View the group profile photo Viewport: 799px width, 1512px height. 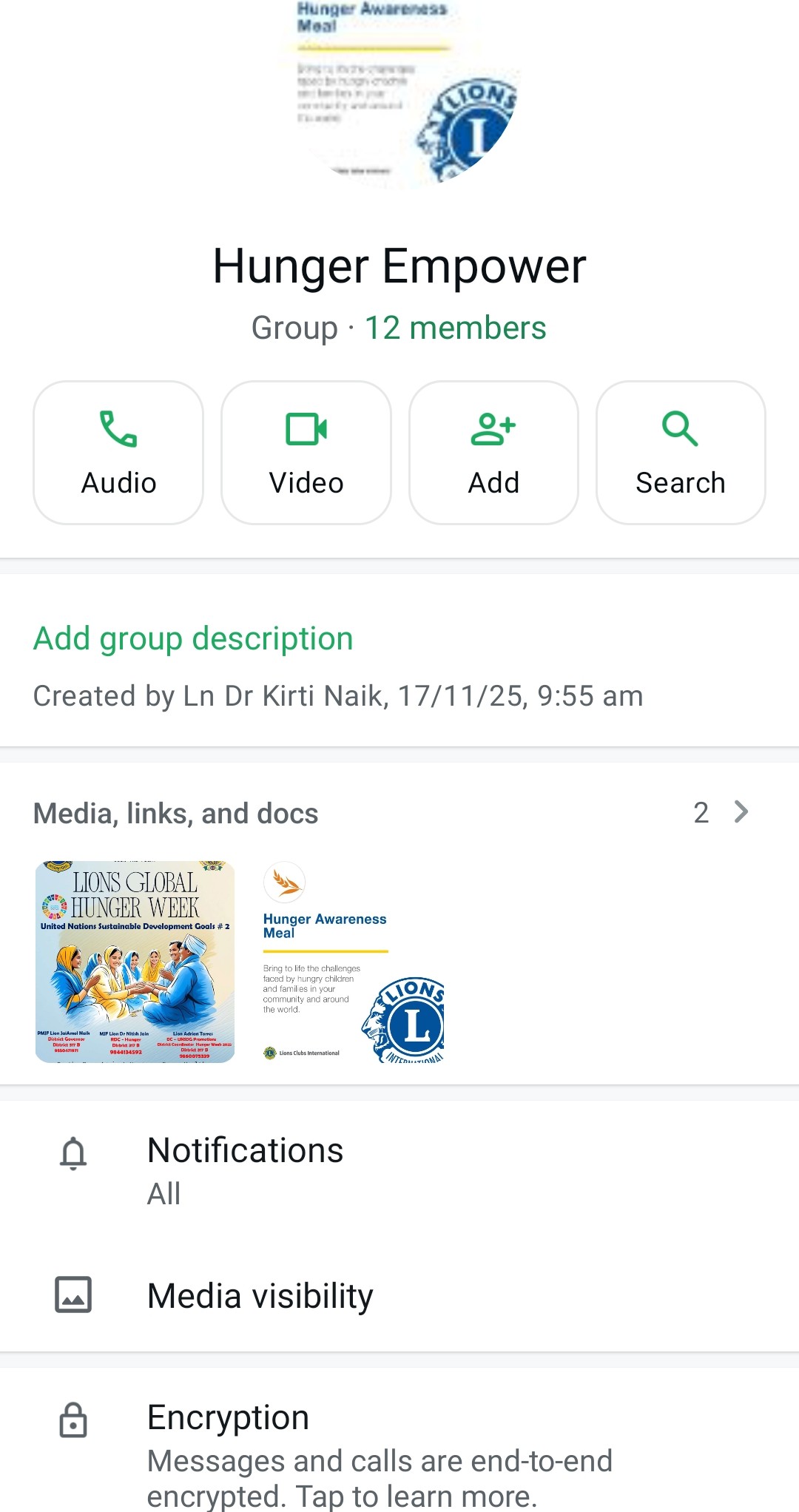[399, 92]
